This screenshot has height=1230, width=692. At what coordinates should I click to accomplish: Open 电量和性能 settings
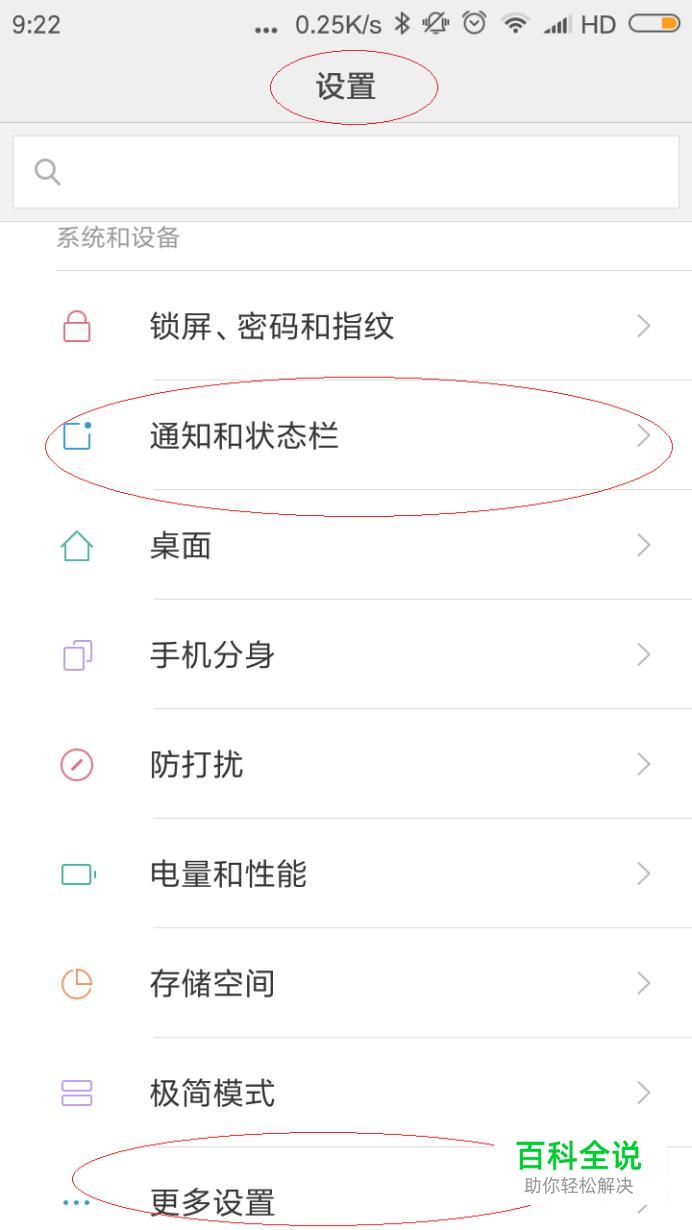[346, 874]
